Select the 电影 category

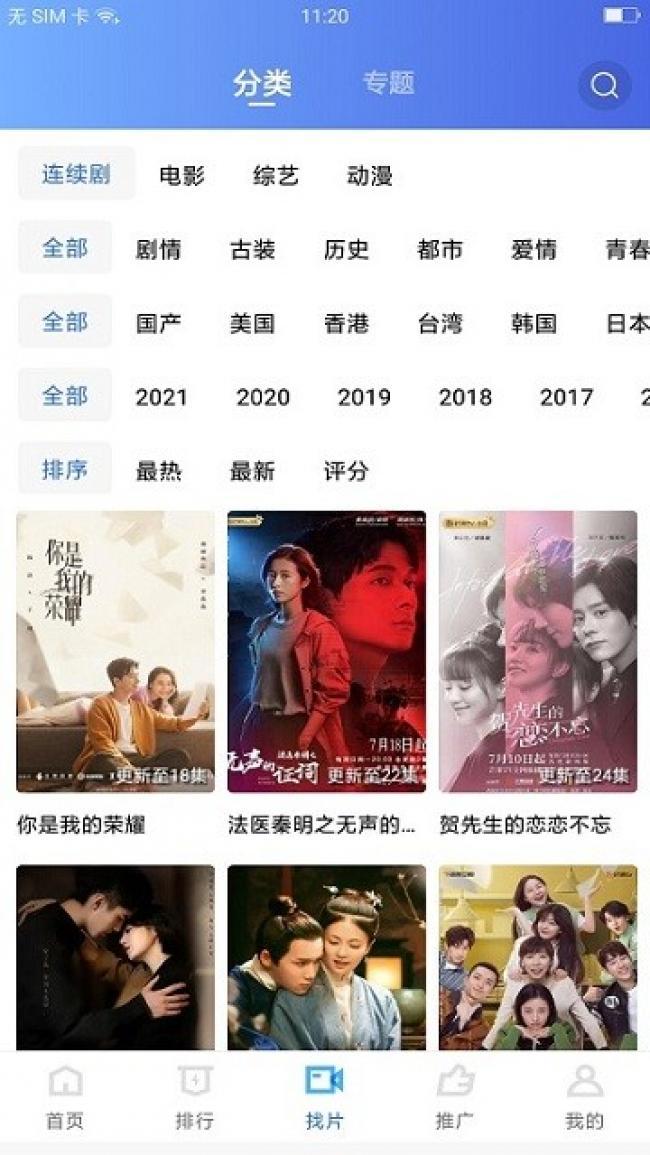pyautogui.click(x=182, y=175)
